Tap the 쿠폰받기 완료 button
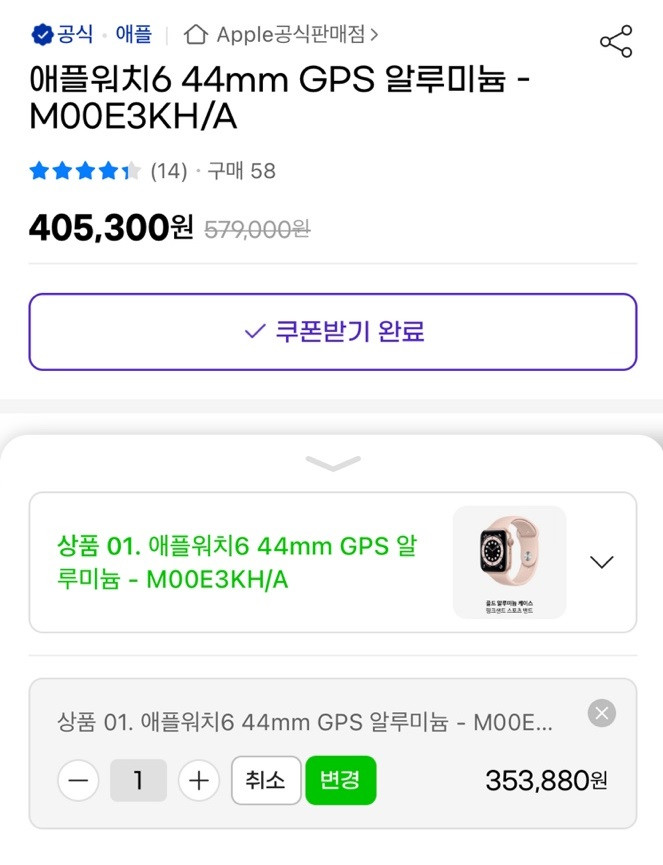The width and height of the screenshot is (663, 865). (332, 332)
